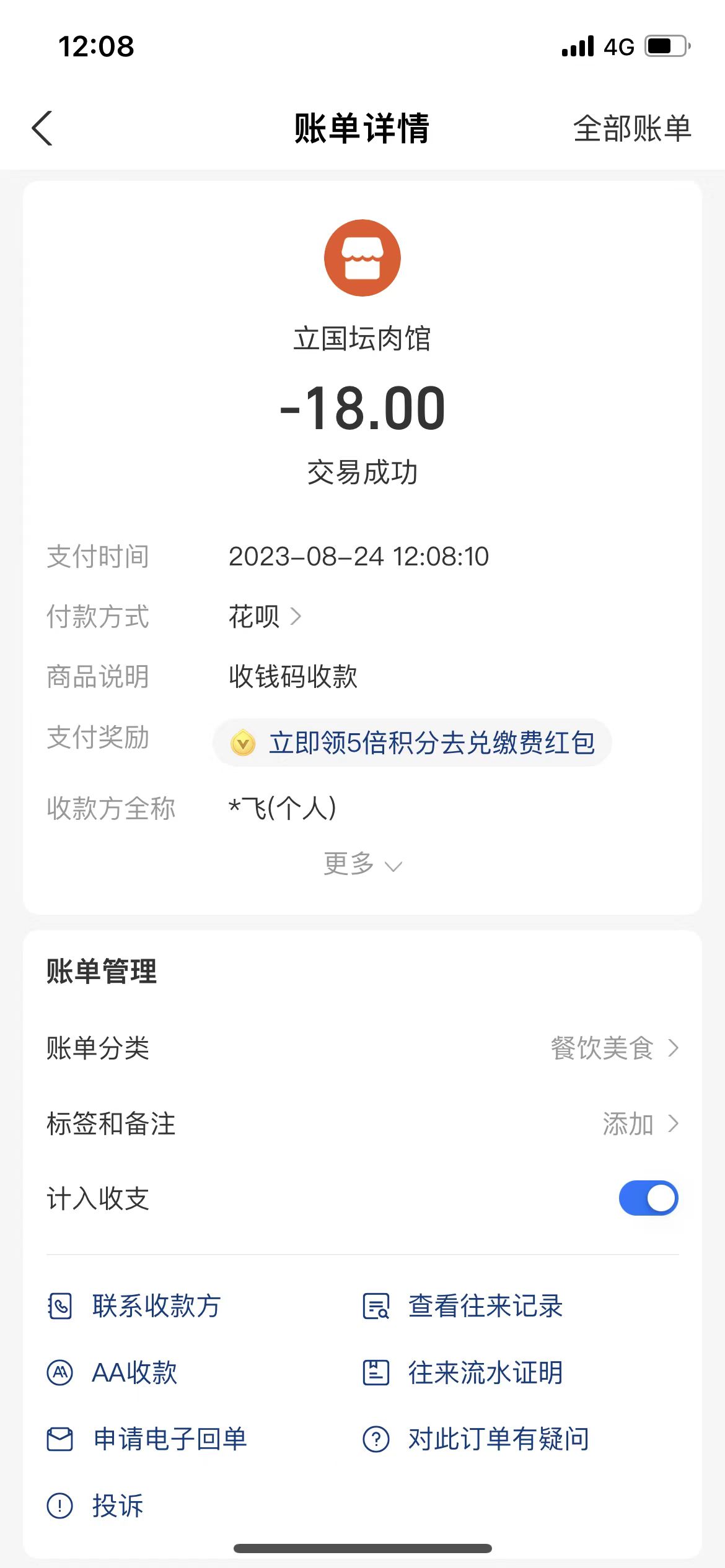Screen dimensions: 725x1568
Task: Add a tag in 标签和备注
Action: [639, 1124]
